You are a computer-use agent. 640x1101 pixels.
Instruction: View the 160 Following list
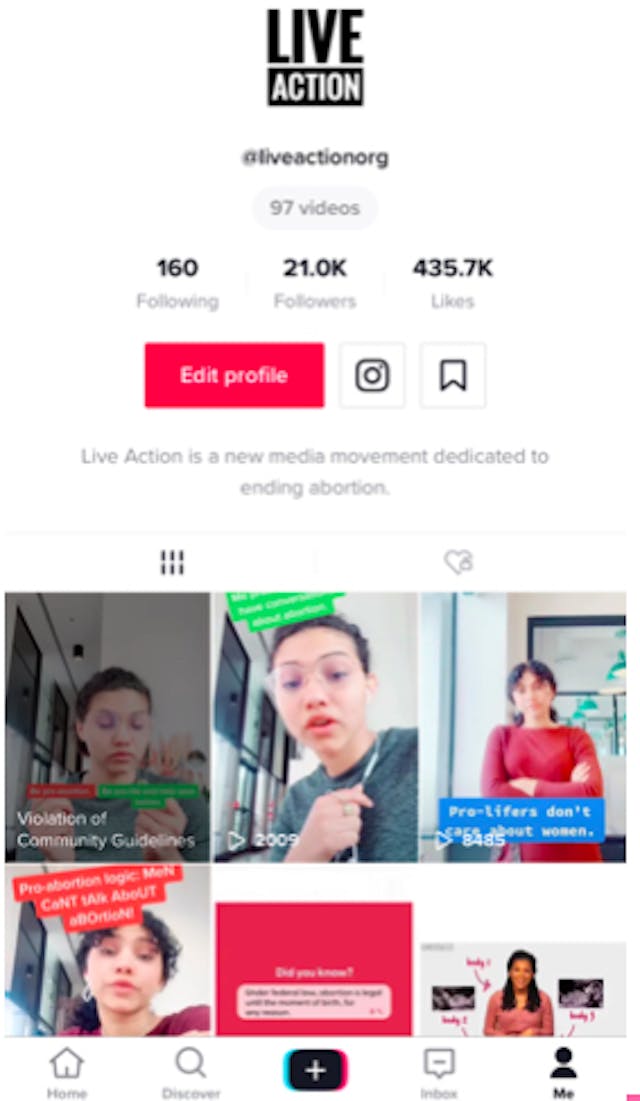177,283
